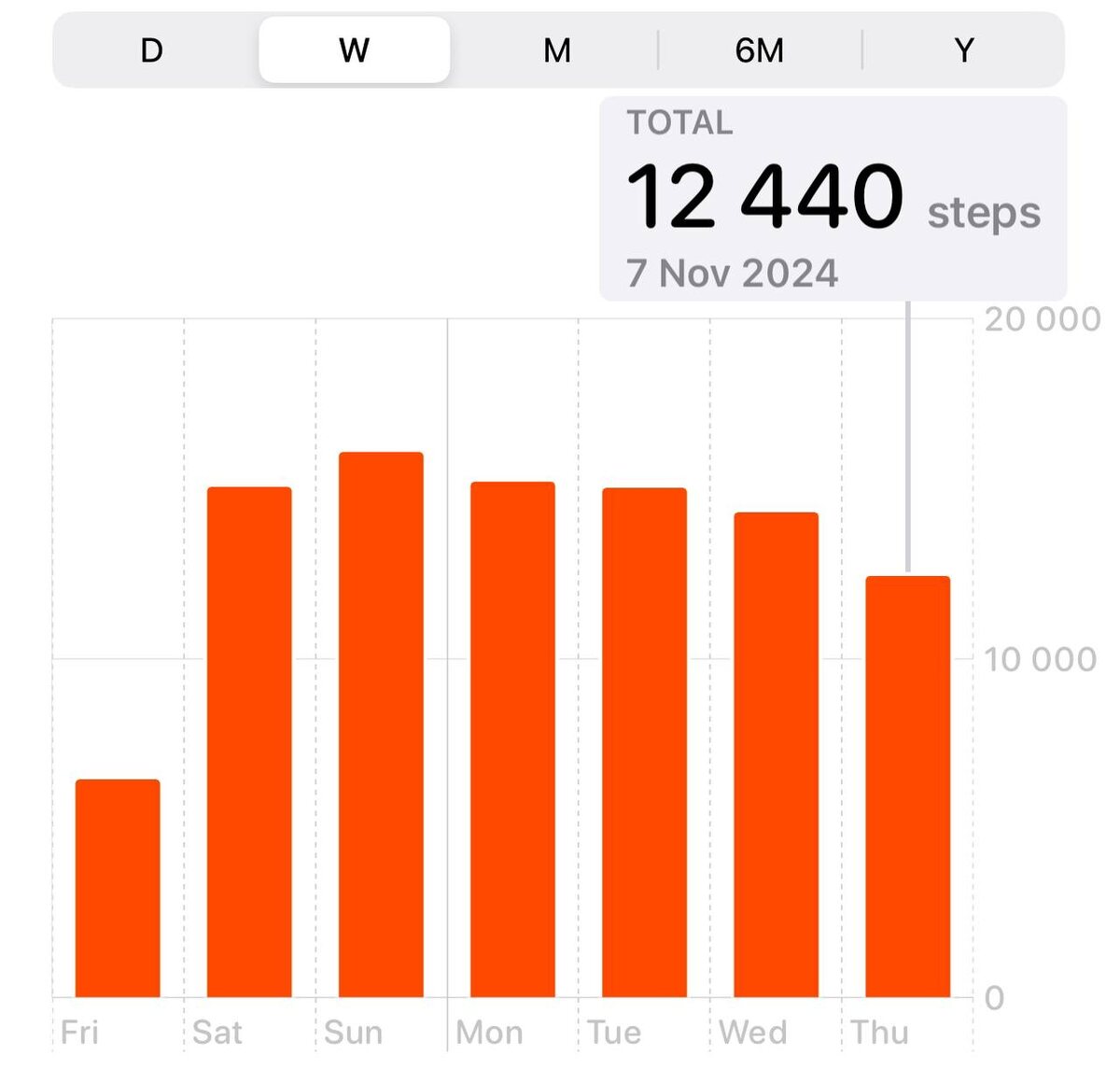Switch to the M month view
1120x1083 pixels.
(x=557, y=50)
